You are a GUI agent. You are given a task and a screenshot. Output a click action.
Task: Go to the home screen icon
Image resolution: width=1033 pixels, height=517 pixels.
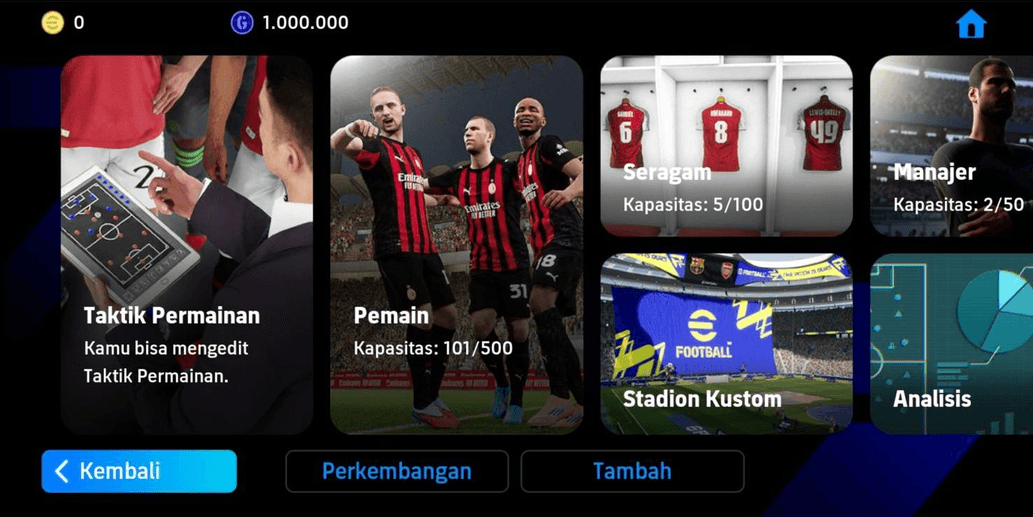click(970, 24)
